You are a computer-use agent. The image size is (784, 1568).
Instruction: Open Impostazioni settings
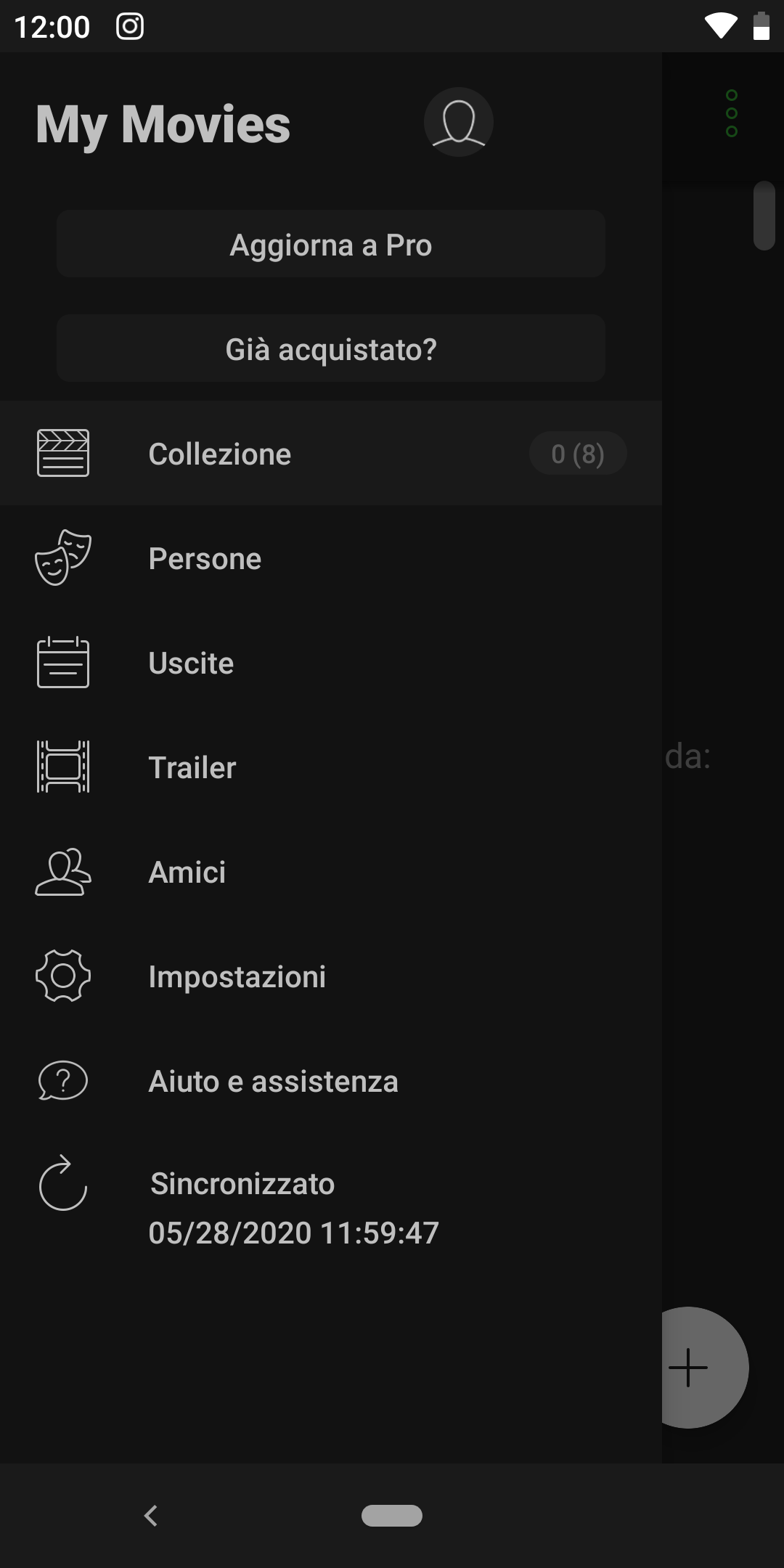tap(331, 976)
